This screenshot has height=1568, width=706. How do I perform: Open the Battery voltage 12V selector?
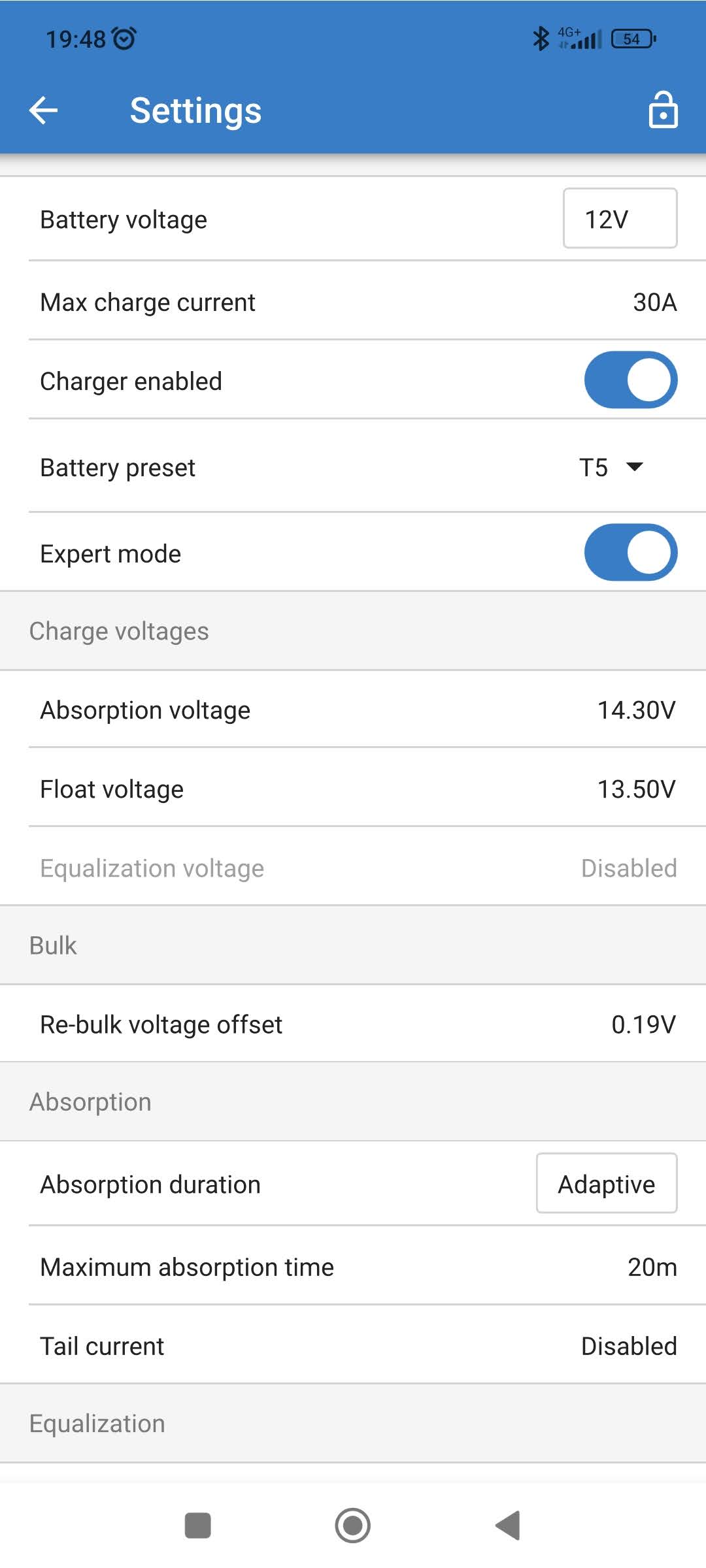(x=620, y=218)
